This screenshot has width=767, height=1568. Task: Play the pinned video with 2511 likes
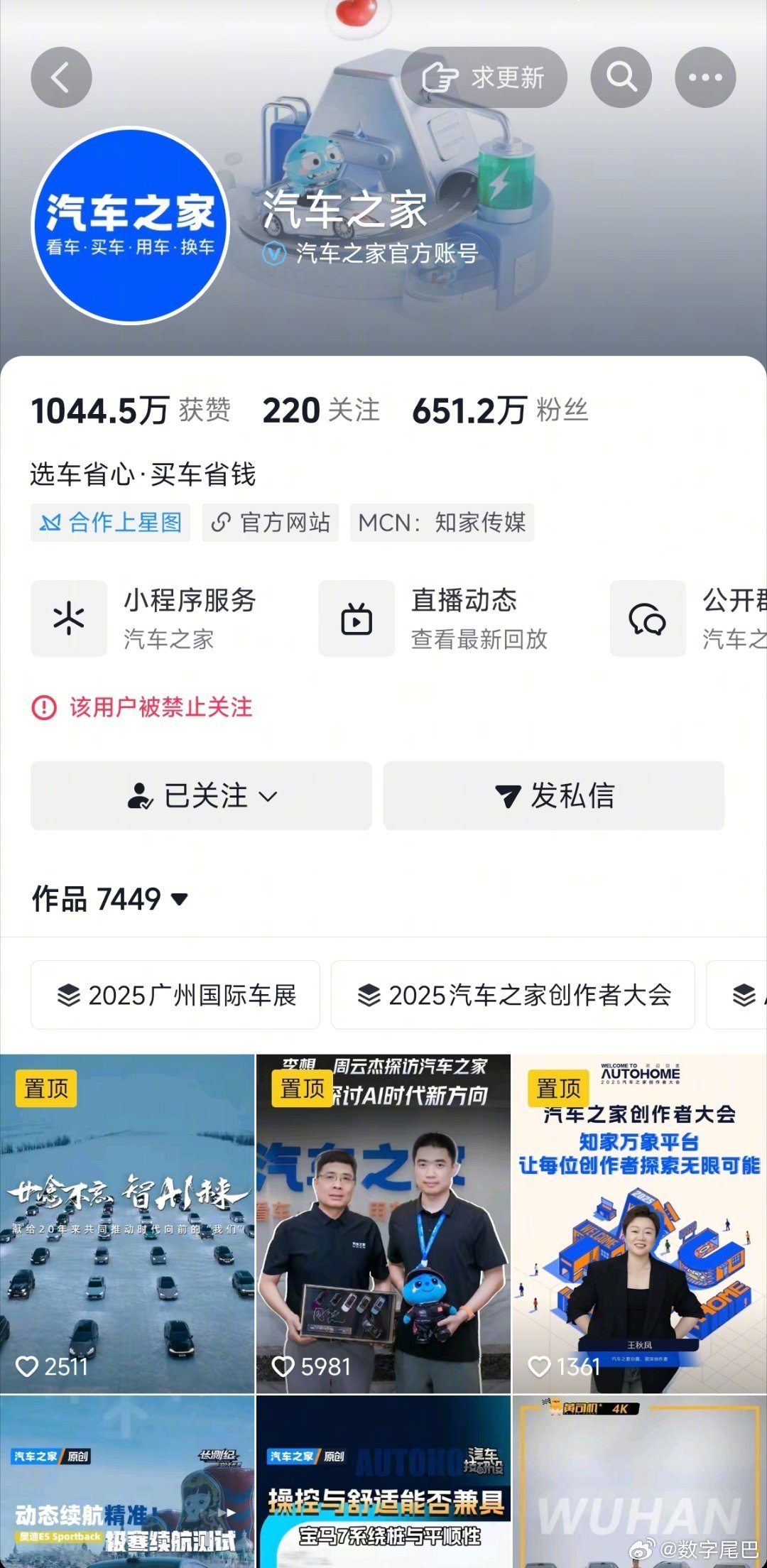[x=127, y=1223]
